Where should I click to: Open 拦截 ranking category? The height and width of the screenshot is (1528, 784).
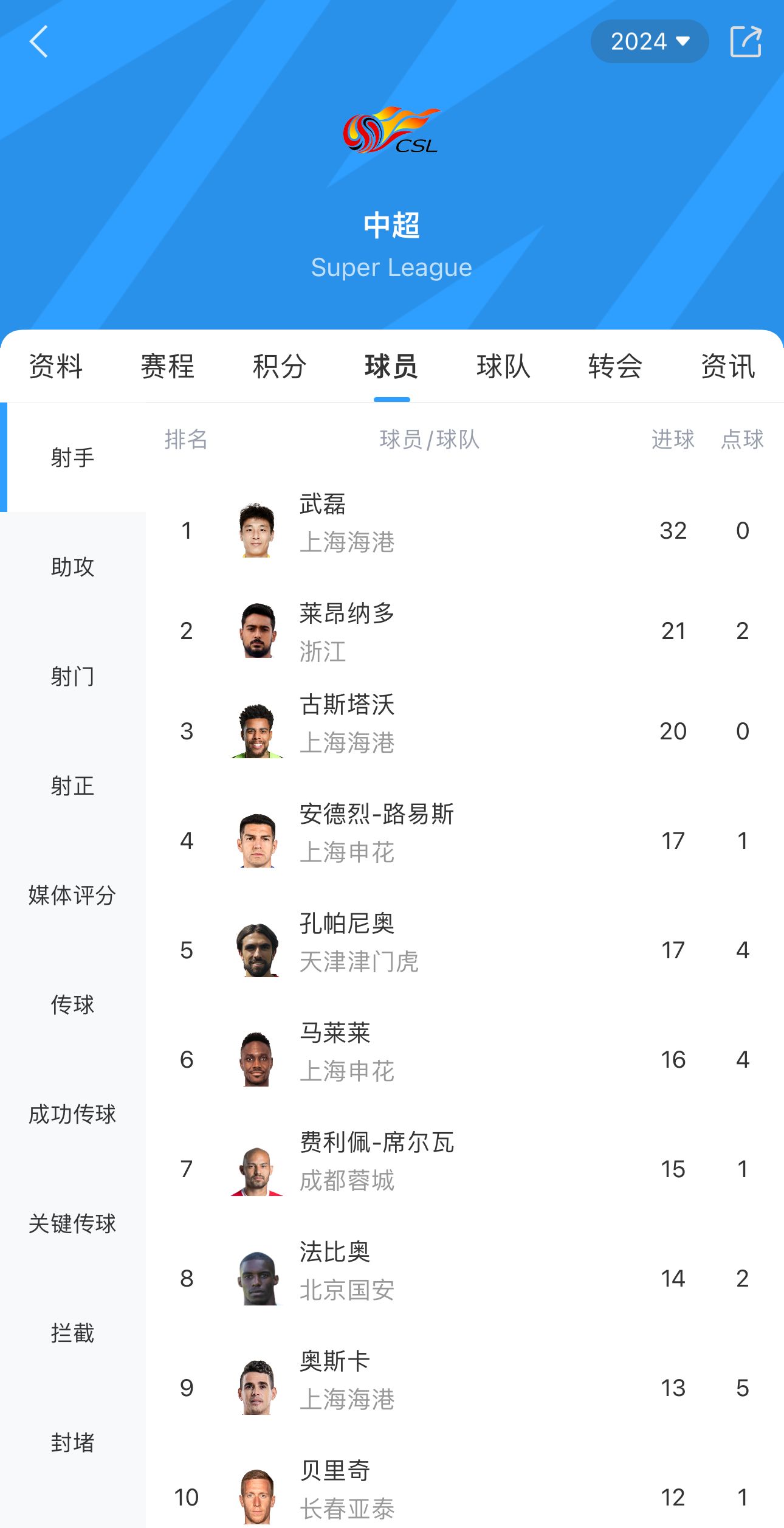pyautogui.click(x=72, y=1333)
